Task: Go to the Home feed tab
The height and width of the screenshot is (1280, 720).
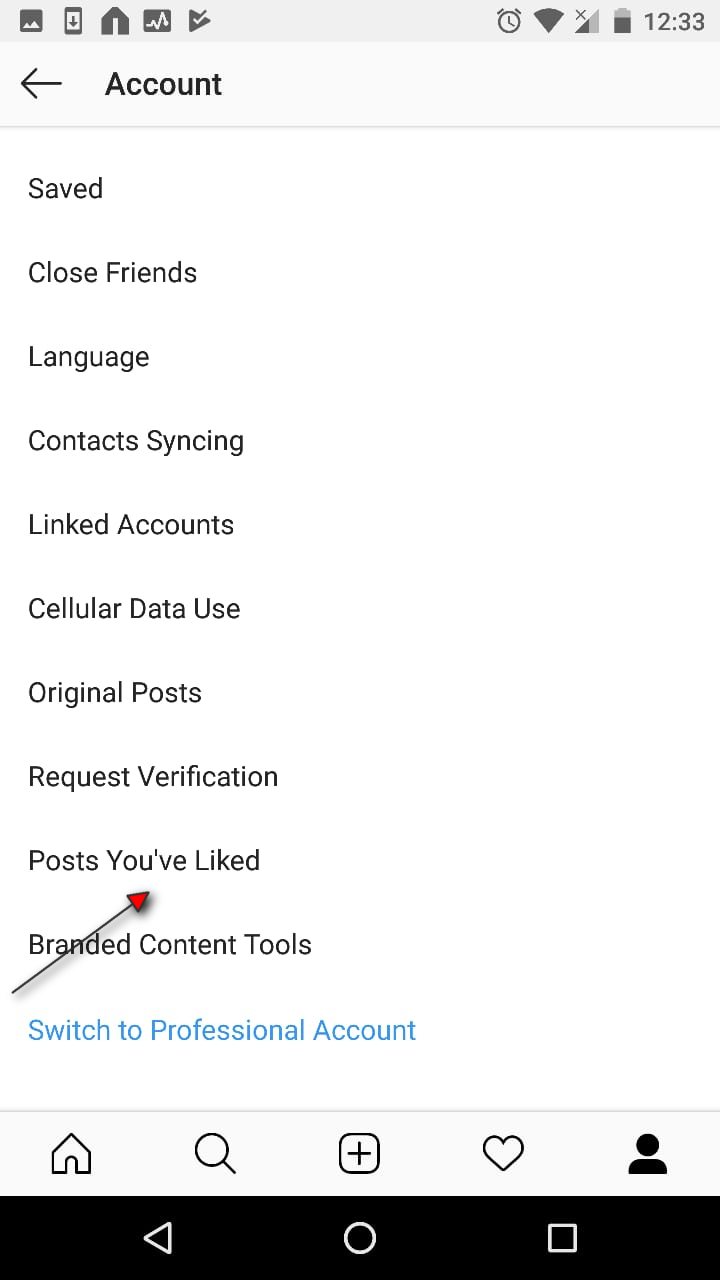Action: coord(71,1154)
